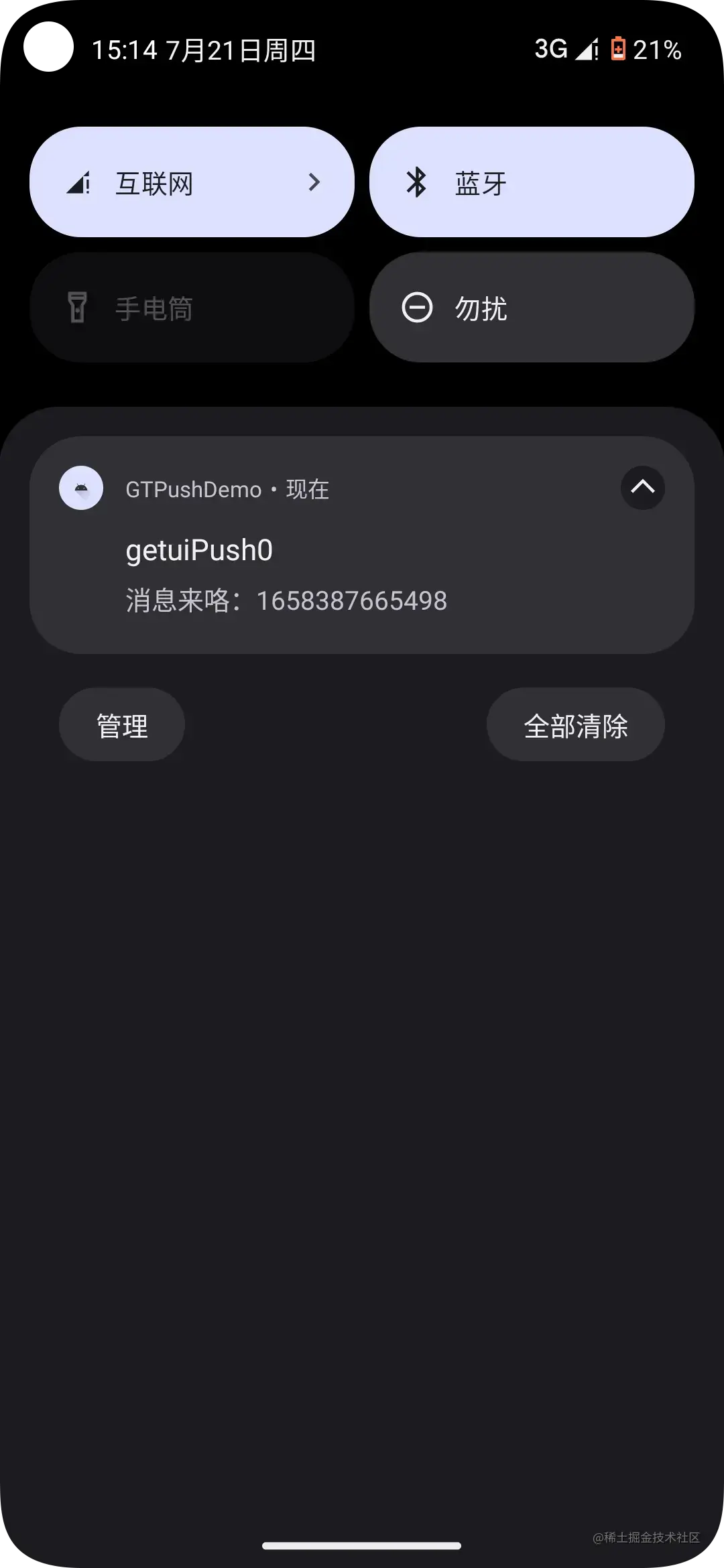Image resolution: width=724 pixels, height=1568 pixels.
Task: Open the 互联网 quick settings tile
Action: (x=192, y=182)
